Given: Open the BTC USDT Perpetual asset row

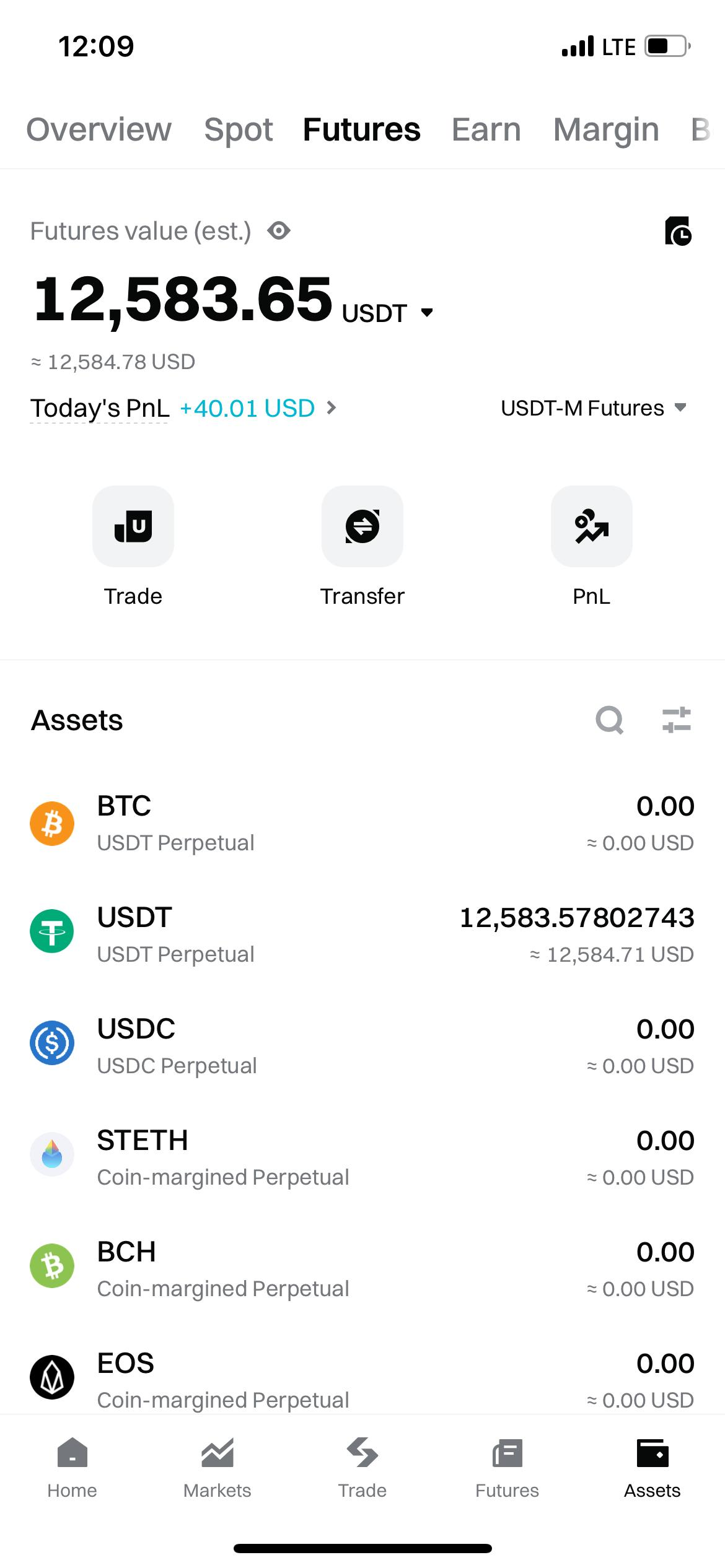Looking at the screenshot, I should [362, 824].
